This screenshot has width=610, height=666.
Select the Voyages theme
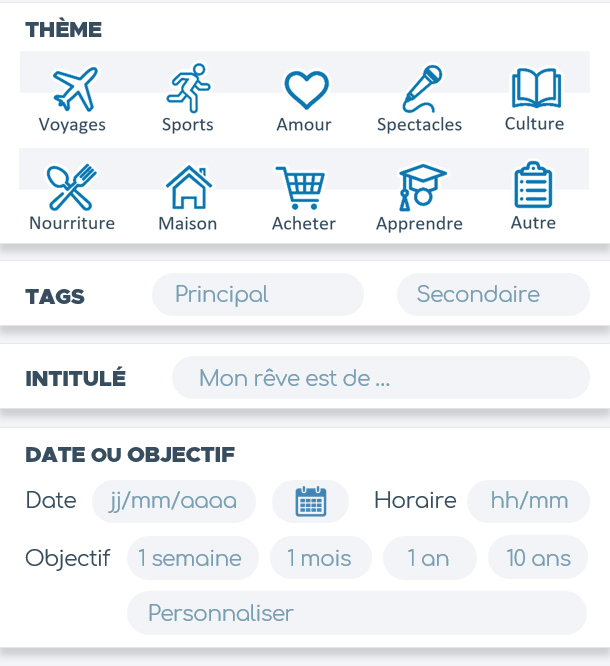pos(72,99)
